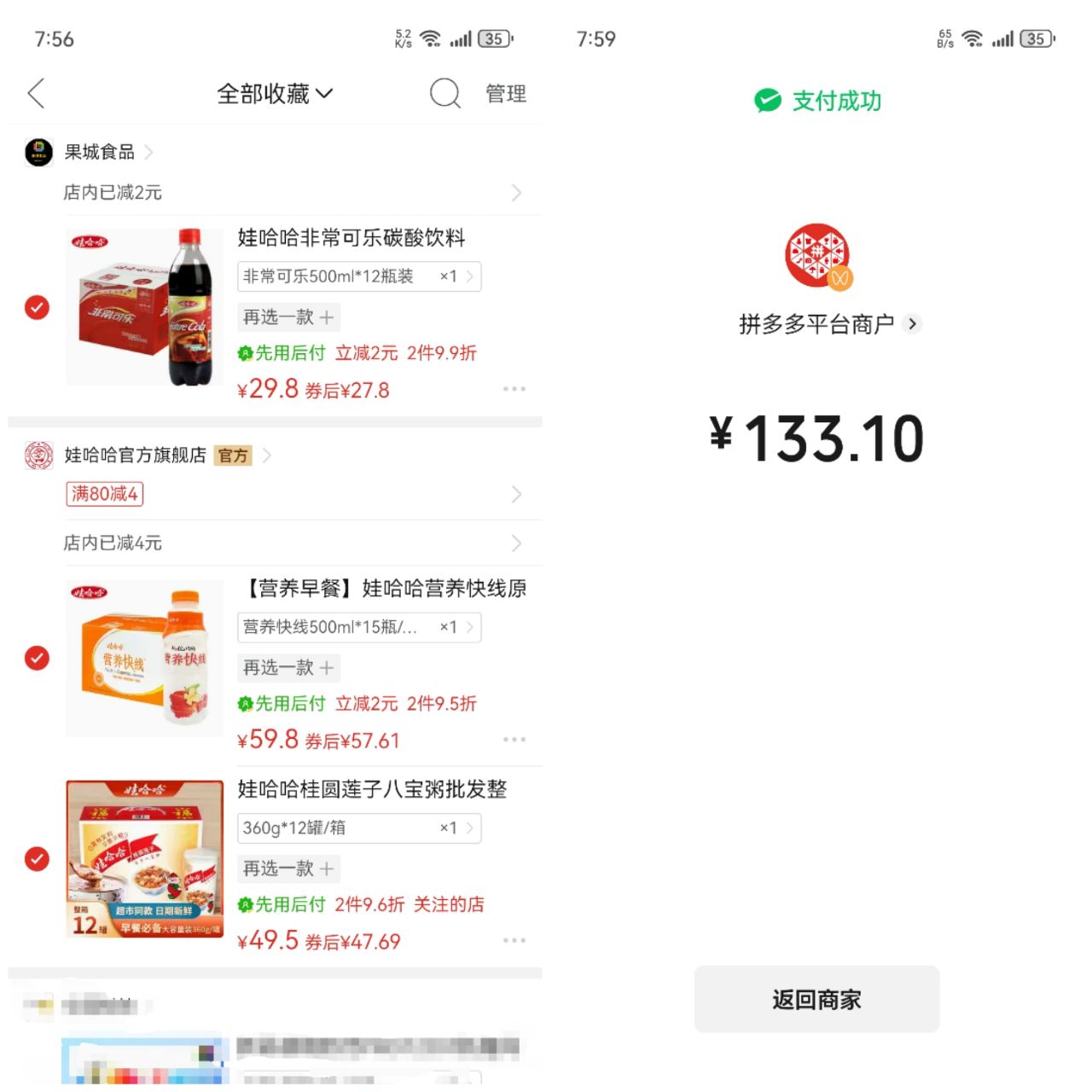Open the 店内已减4元 discount row
This screenshot has height=1092, width=1092.
tap(290, 543)
